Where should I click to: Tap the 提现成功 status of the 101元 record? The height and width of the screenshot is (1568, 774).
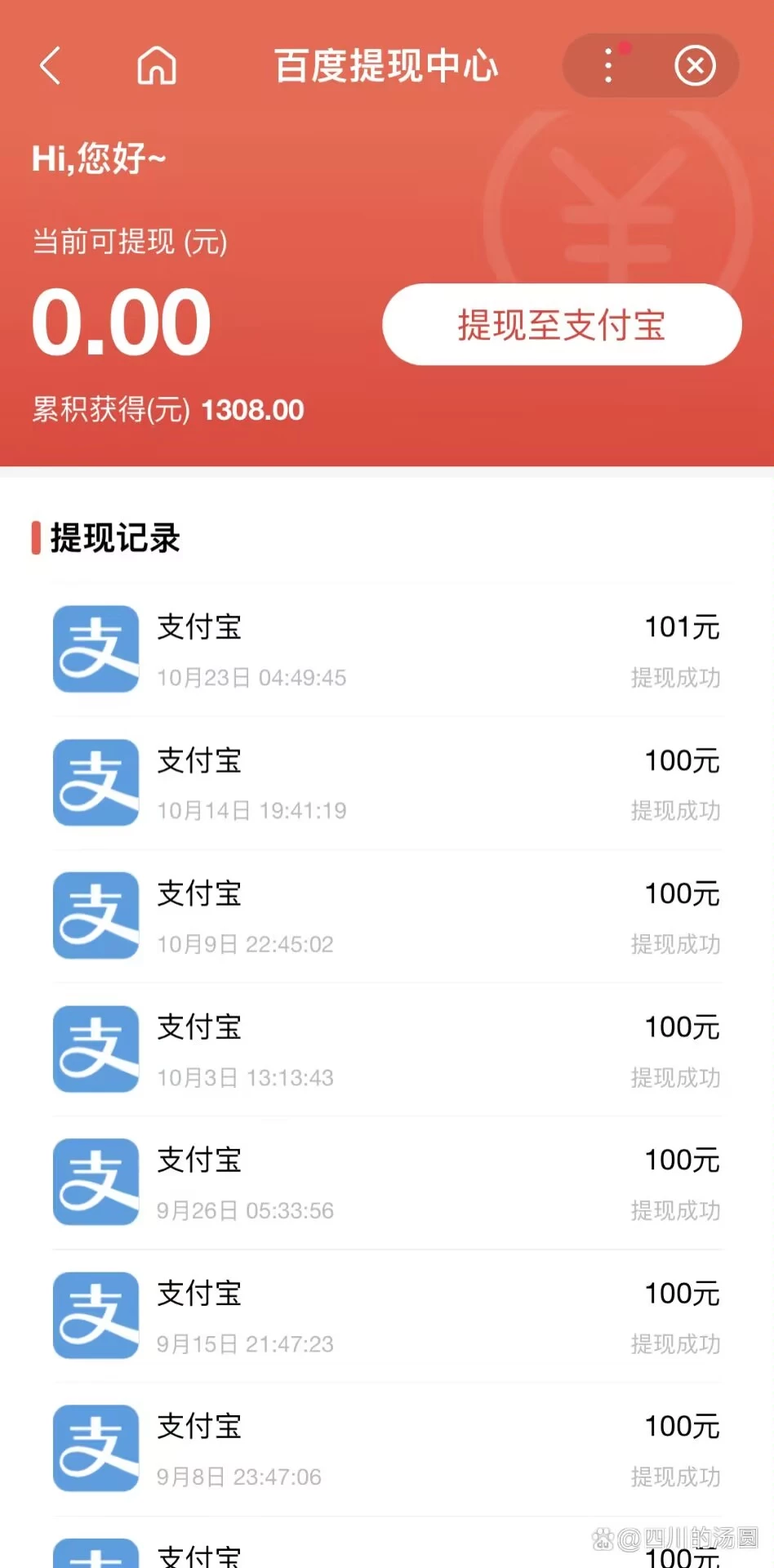coord(675,678)
